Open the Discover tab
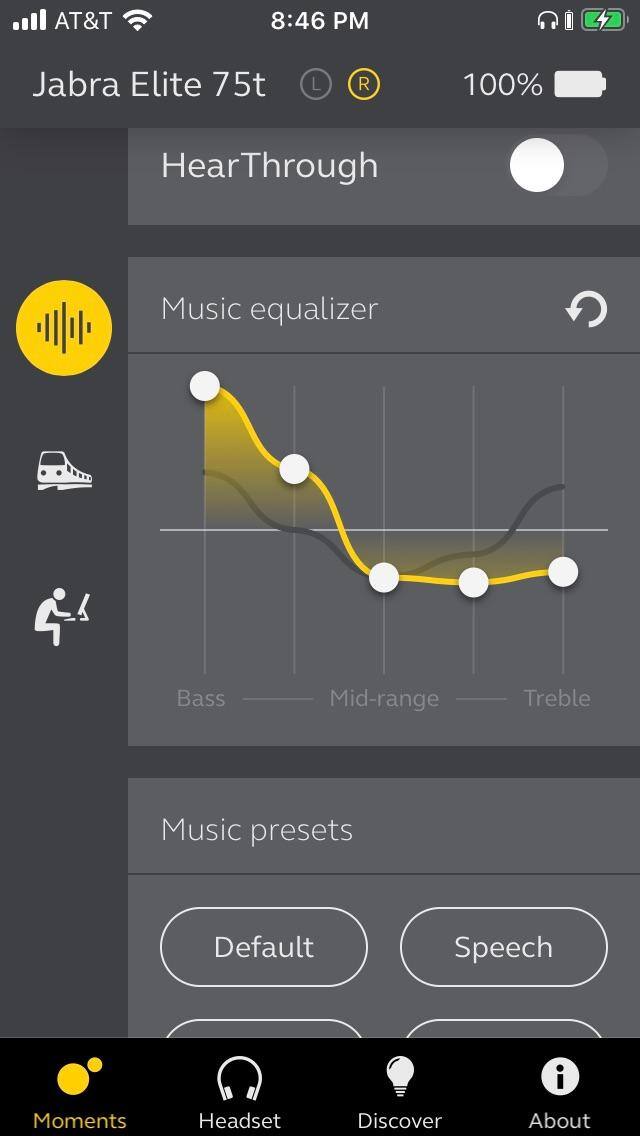 [x=399, y=1092]
